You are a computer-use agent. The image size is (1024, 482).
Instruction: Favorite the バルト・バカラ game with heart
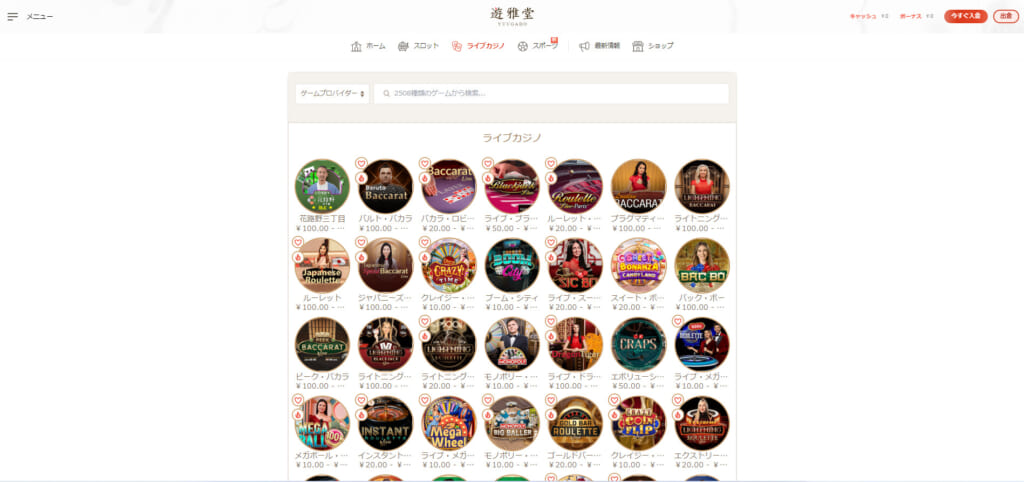361,163
